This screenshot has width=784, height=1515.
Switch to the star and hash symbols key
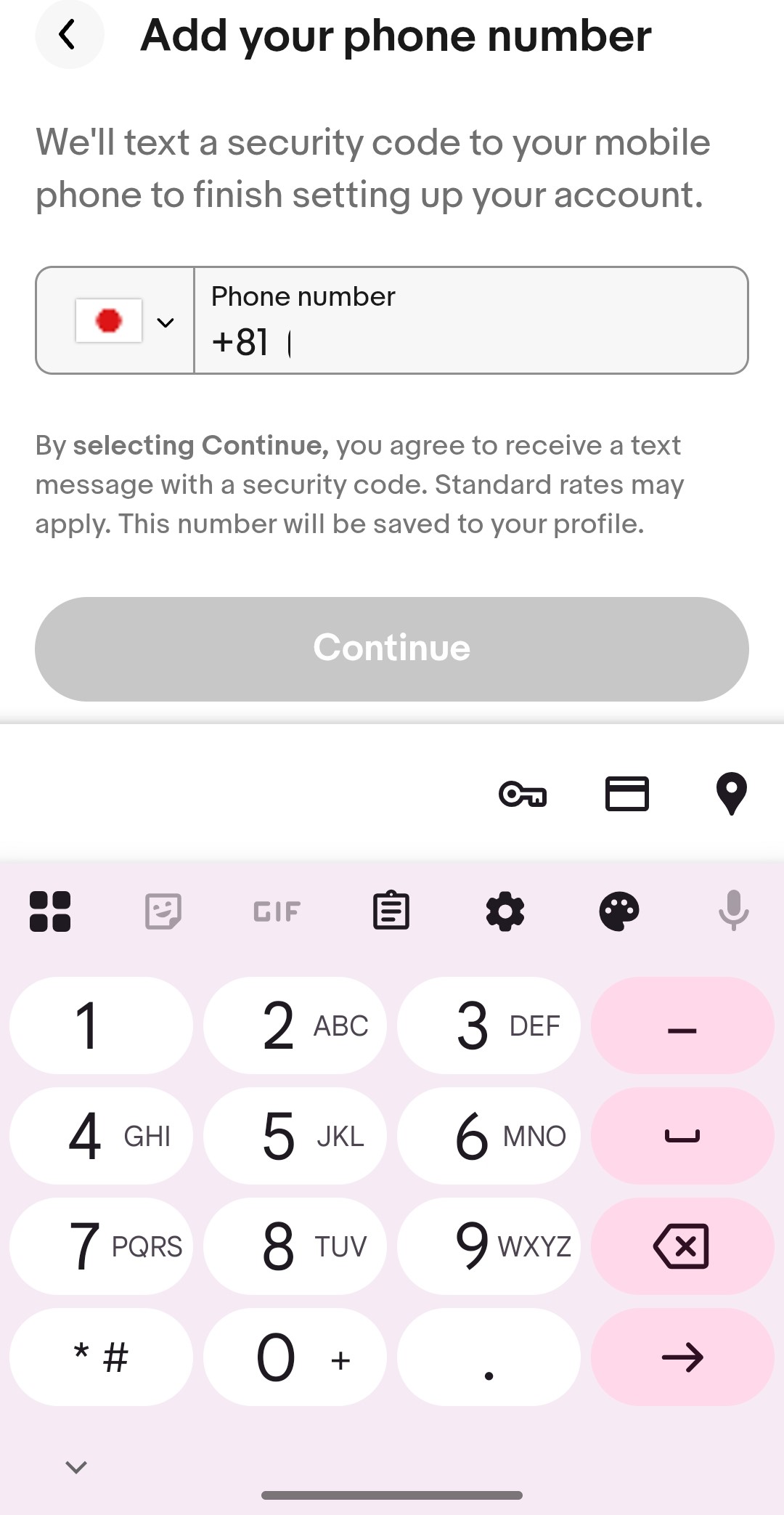click(x=101, y=1357)
